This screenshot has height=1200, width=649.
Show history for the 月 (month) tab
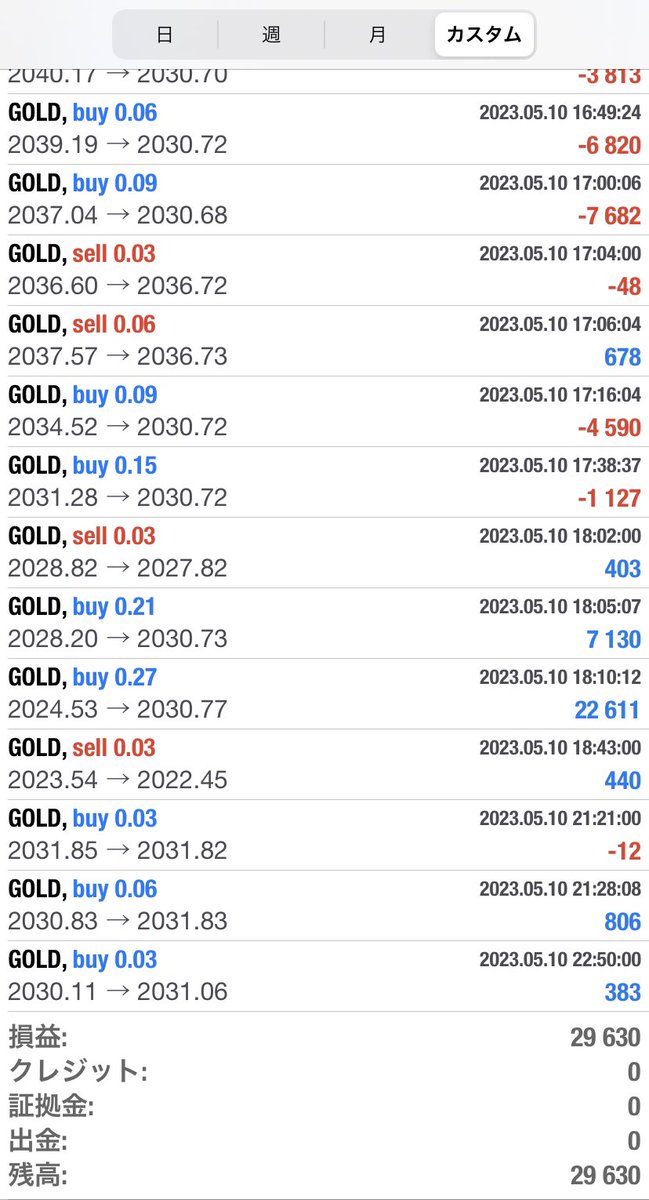(377, 35)
